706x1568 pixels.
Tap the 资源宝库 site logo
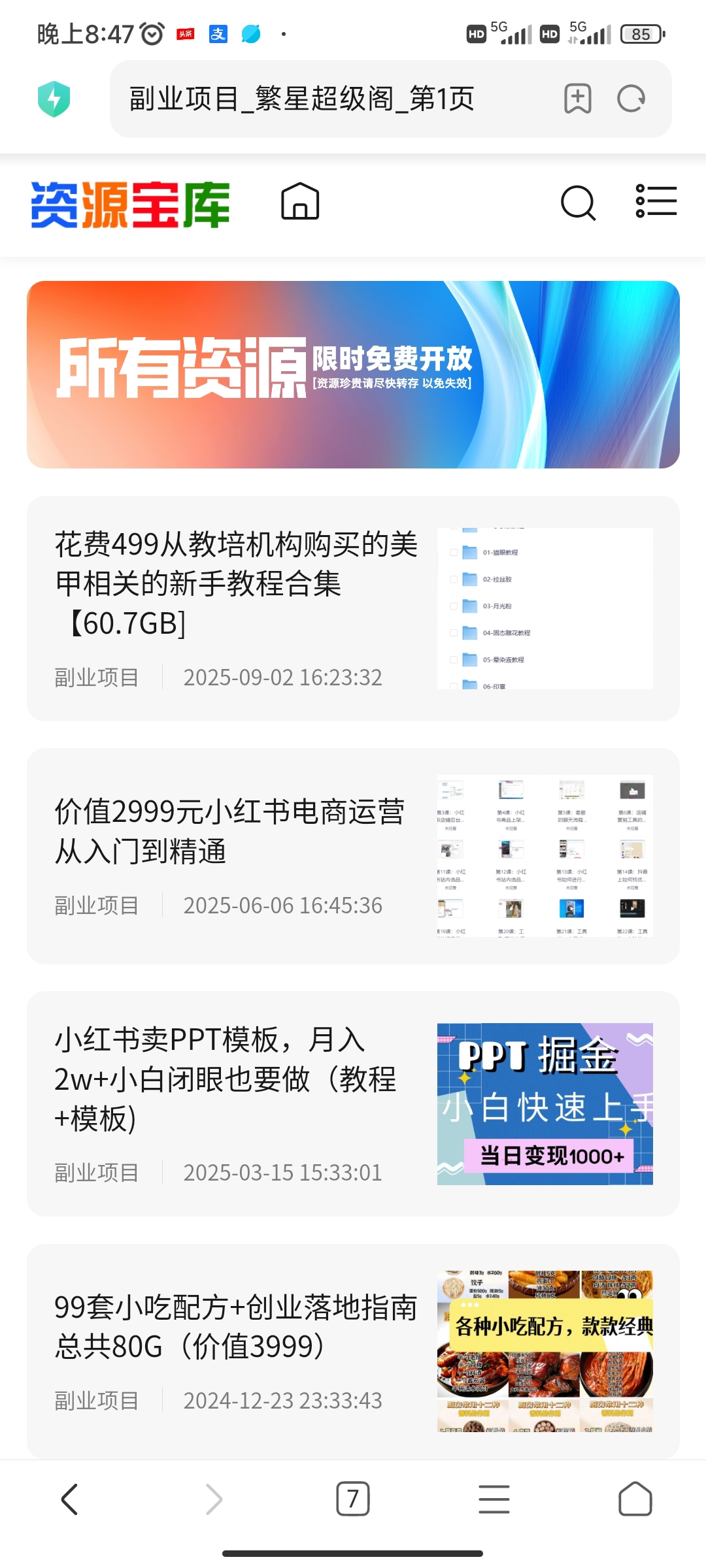(x=130, y=205)
